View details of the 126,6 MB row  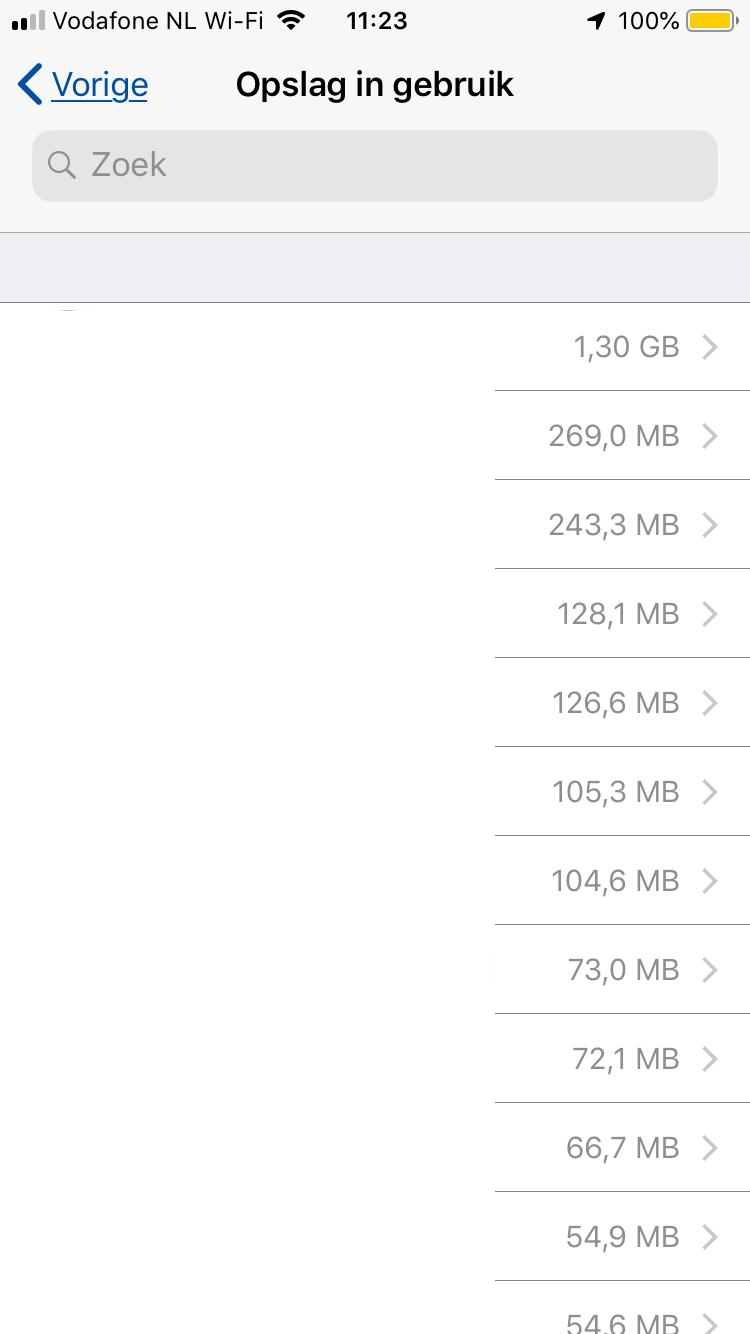pos(375,703)
